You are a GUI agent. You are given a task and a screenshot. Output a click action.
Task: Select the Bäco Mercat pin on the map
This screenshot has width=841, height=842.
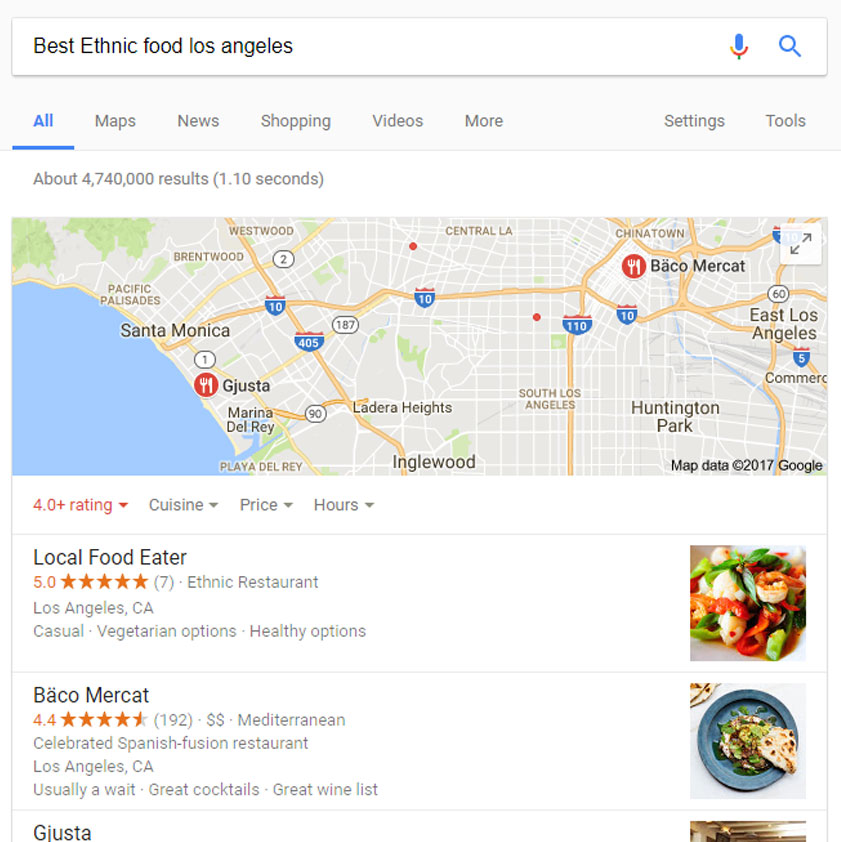point(633,266)
